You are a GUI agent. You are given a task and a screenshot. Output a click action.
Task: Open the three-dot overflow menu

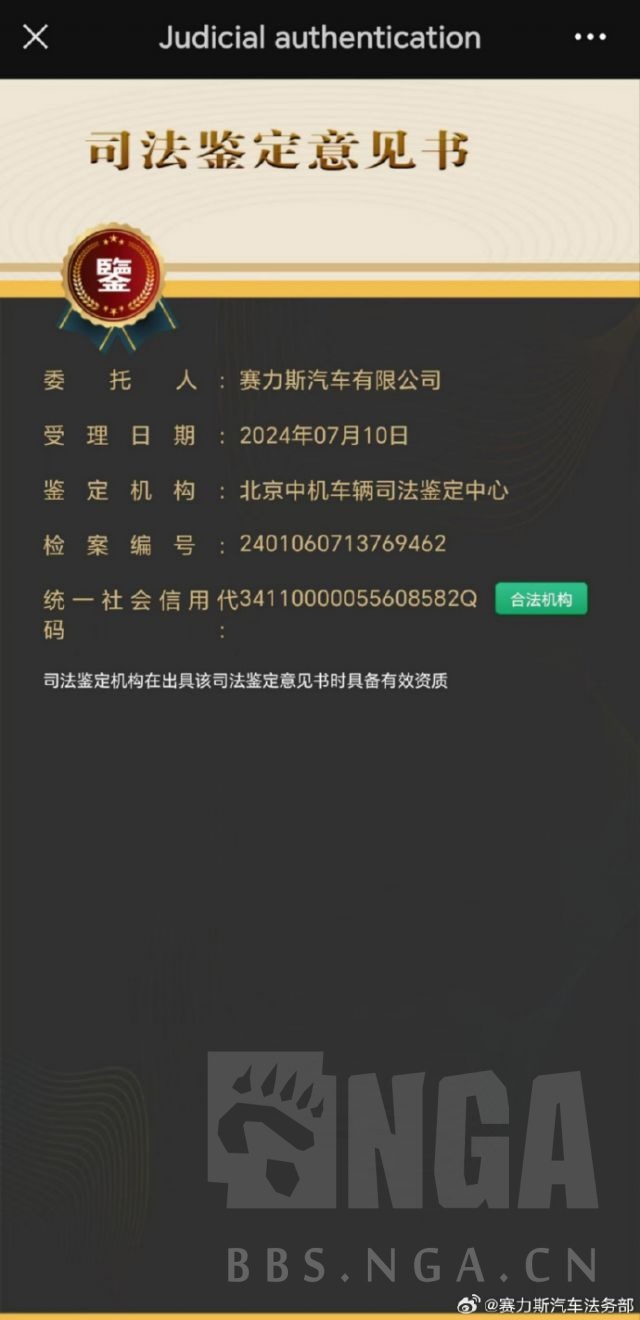coord(590,38)
